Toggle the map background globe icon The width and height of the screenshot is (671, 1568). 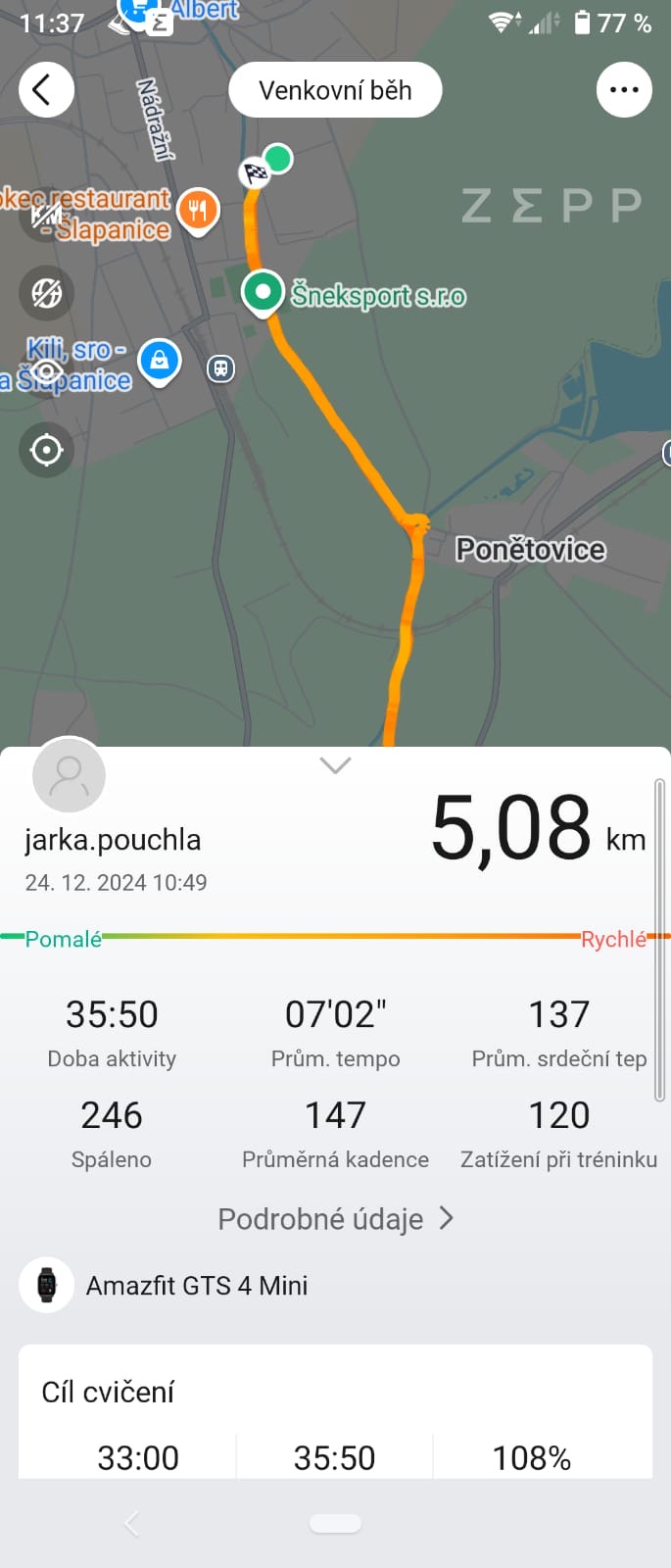(46, 293)
